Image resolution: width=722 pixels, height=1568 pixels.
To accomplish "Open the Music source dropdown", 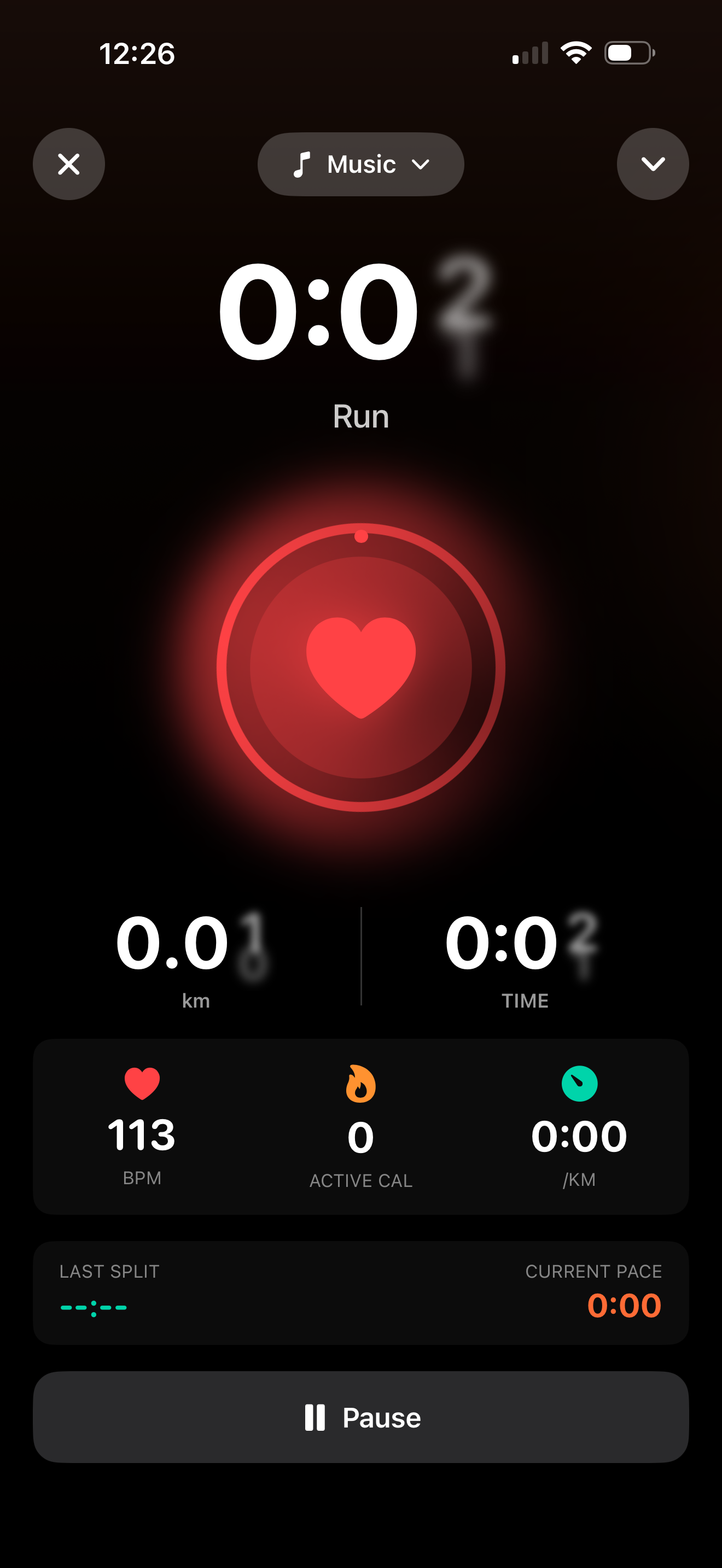I will (360, 163).
